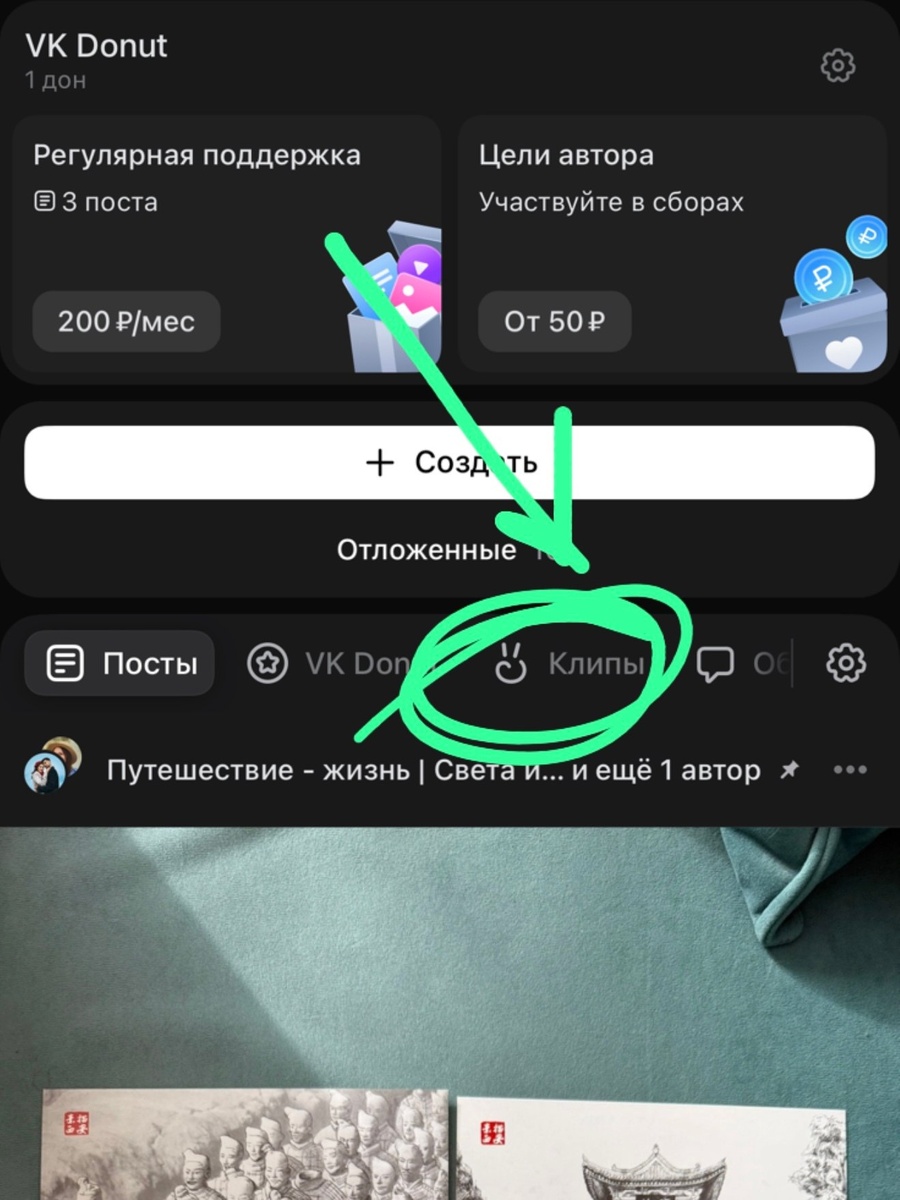Select the Посты tab icon

pyautogui.click(x=66, y=663)
